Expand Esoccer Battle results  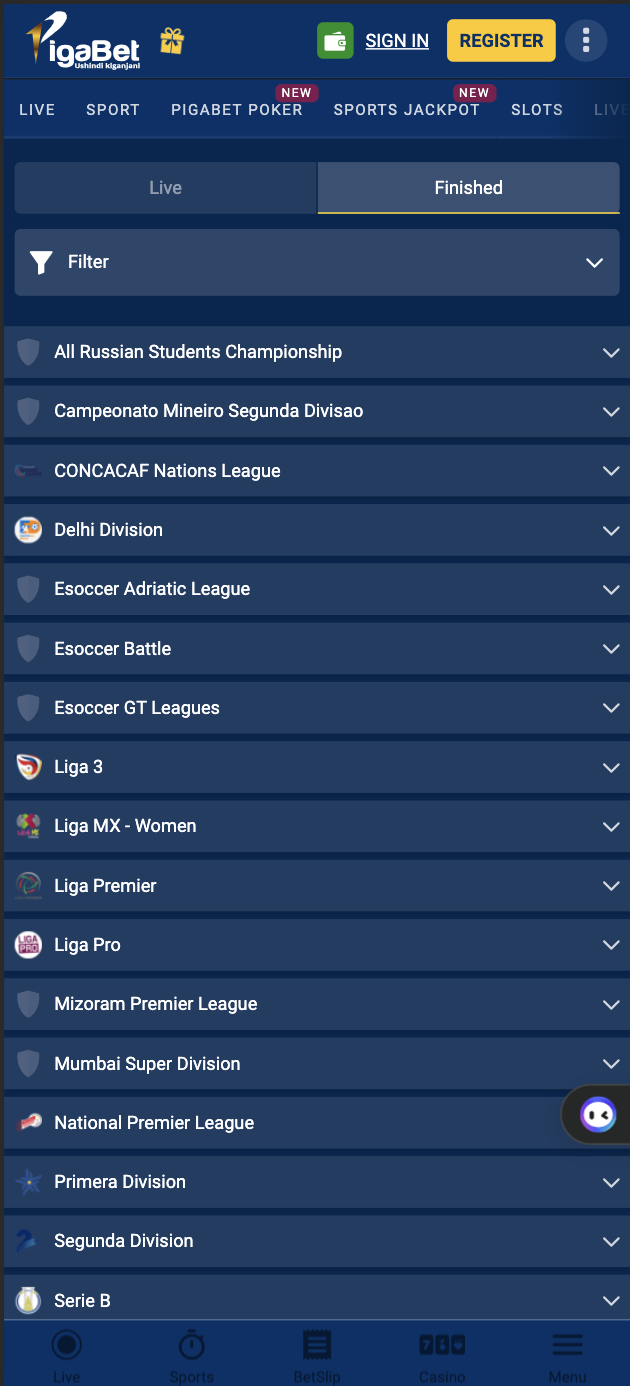pyautogui.click(x=317, y=649)
